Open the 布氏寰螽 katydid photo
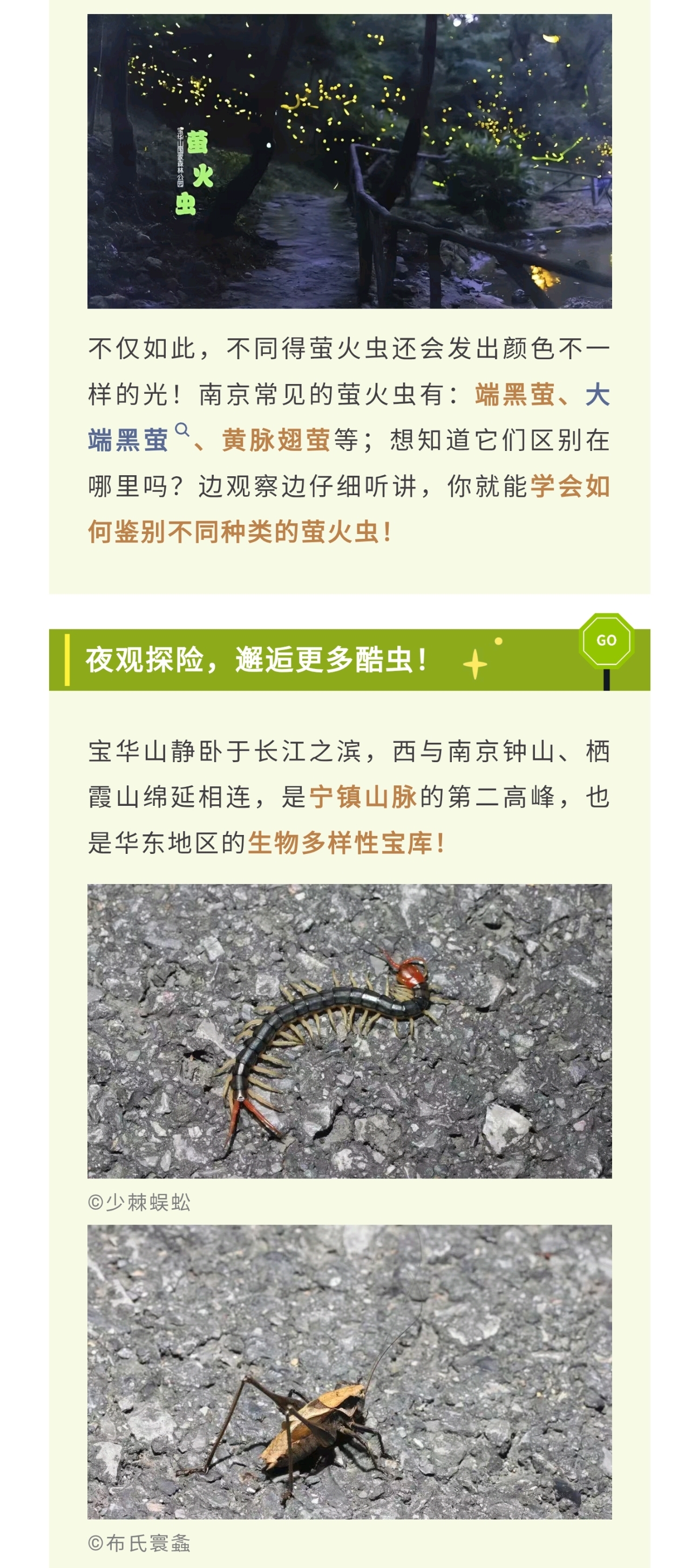The height and width of the screenshot is (1568, 699). click(x=349, y=1371)
